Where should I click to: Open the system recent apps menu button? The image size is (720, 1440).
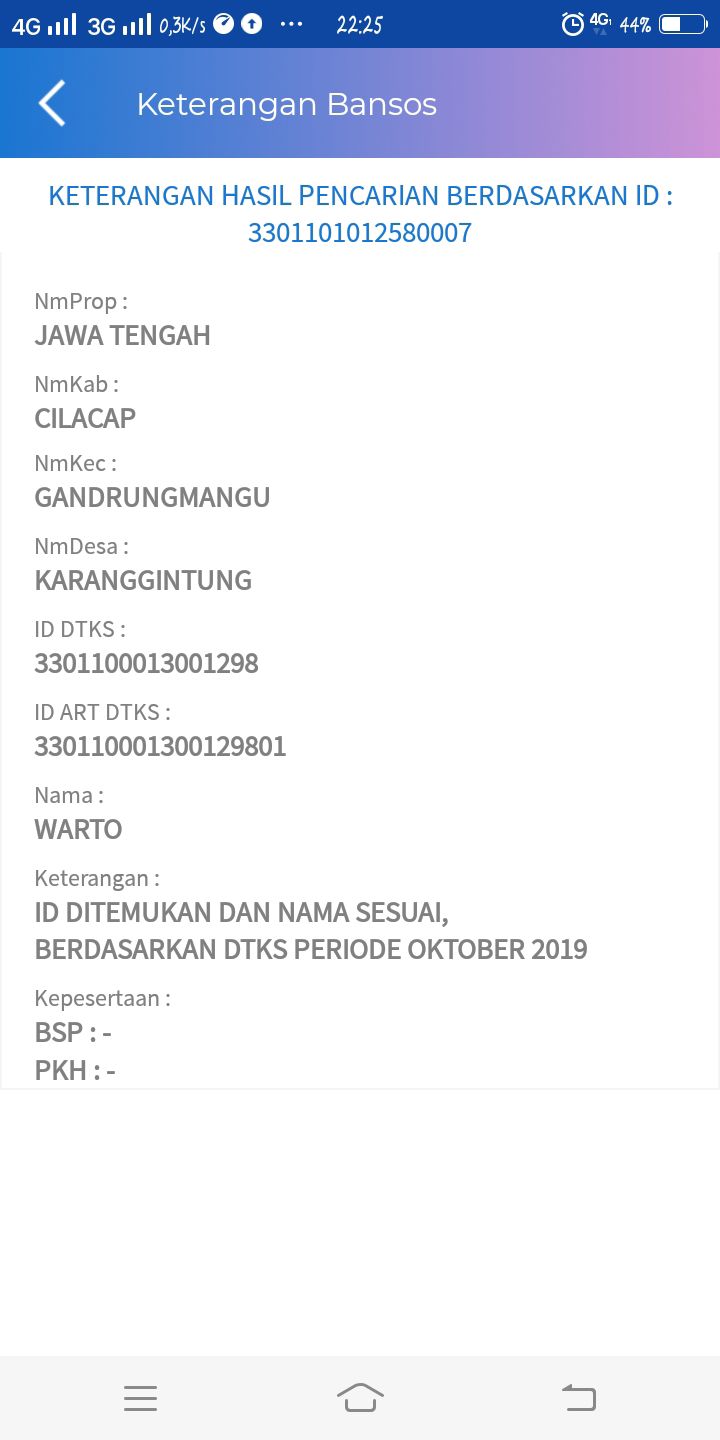click(x=140, y=1398)
